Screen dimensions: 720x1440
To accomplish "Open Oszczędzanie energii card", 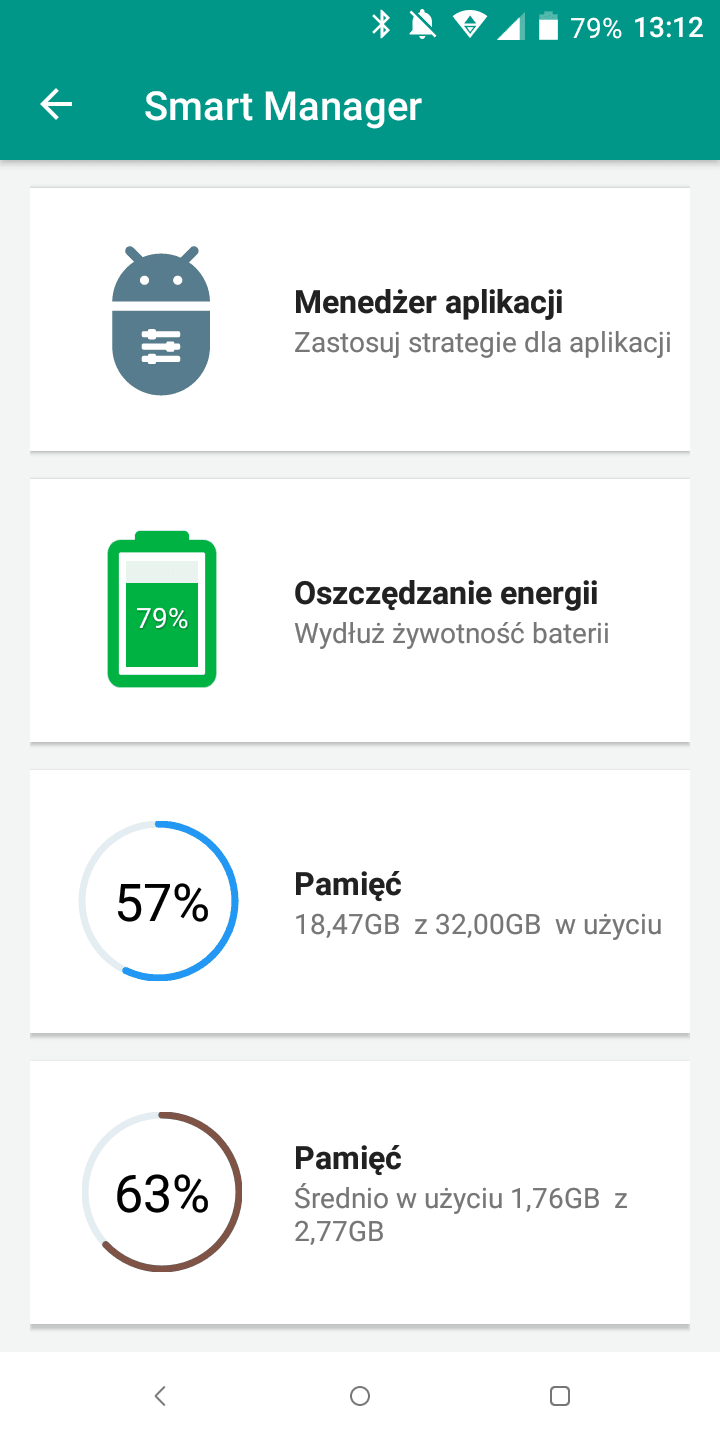I will pyautogui.click(x=360, y=610).
